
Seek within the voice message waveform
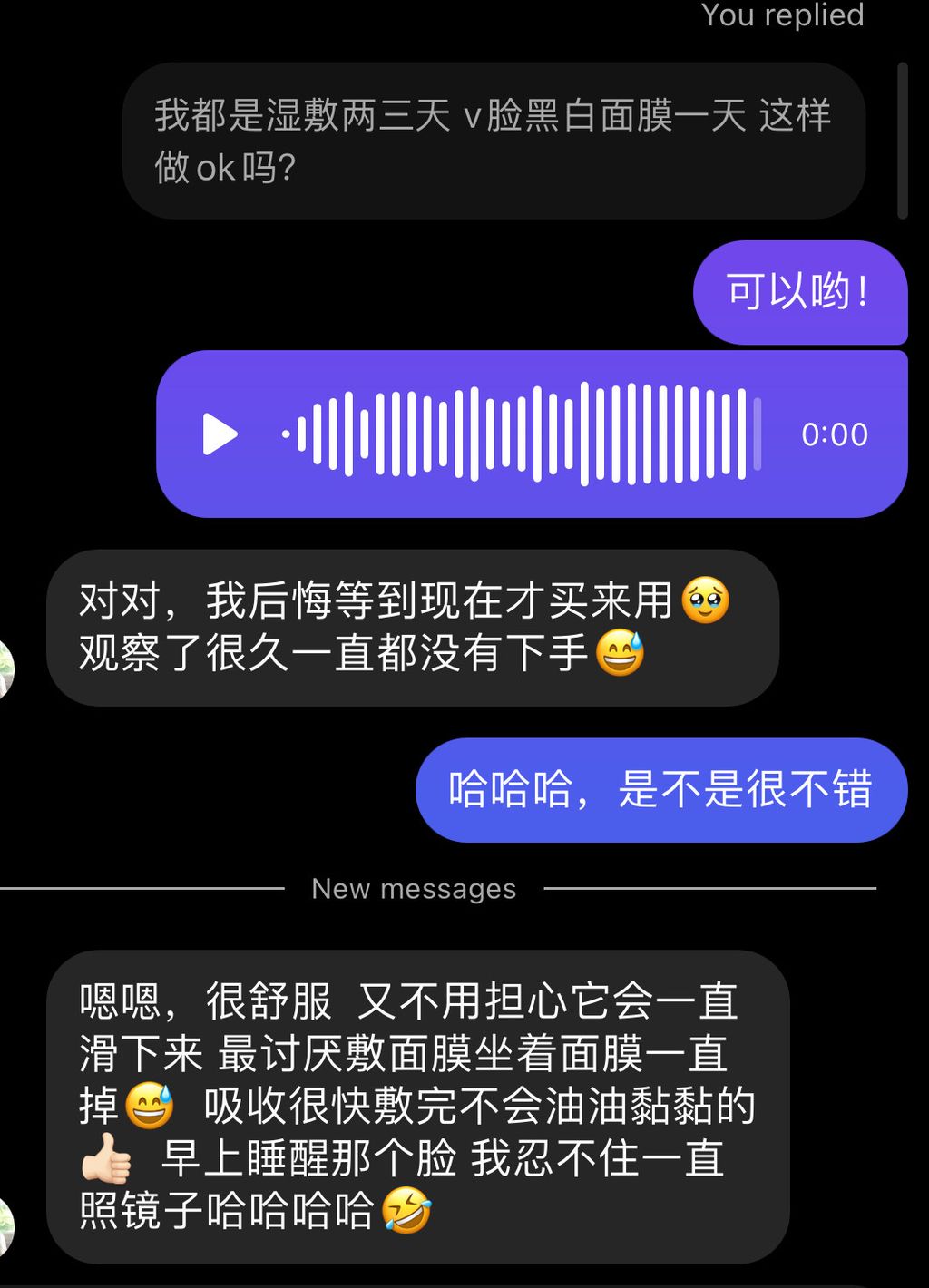[x=522, y=434]
